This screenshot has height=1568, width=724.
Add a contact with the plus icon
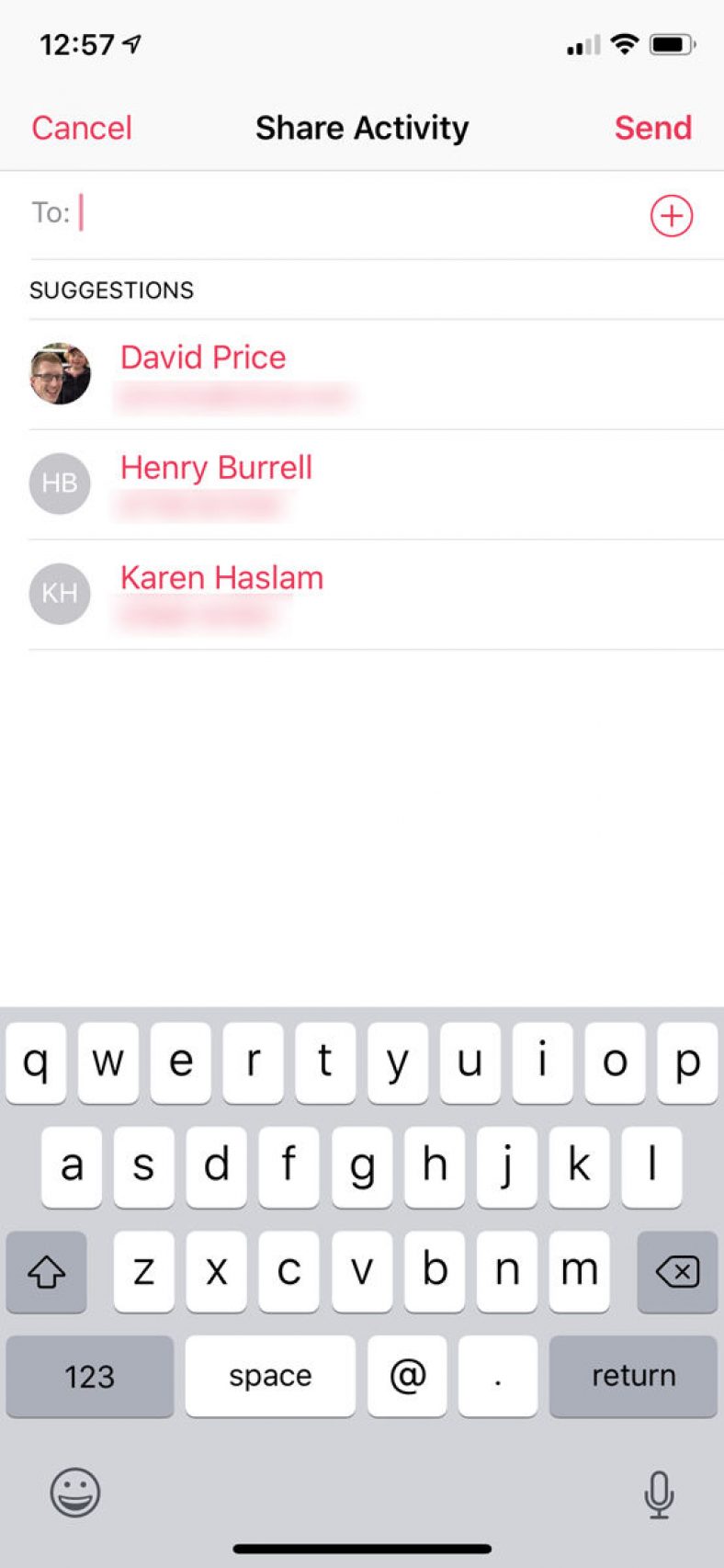tap(672, 216)
